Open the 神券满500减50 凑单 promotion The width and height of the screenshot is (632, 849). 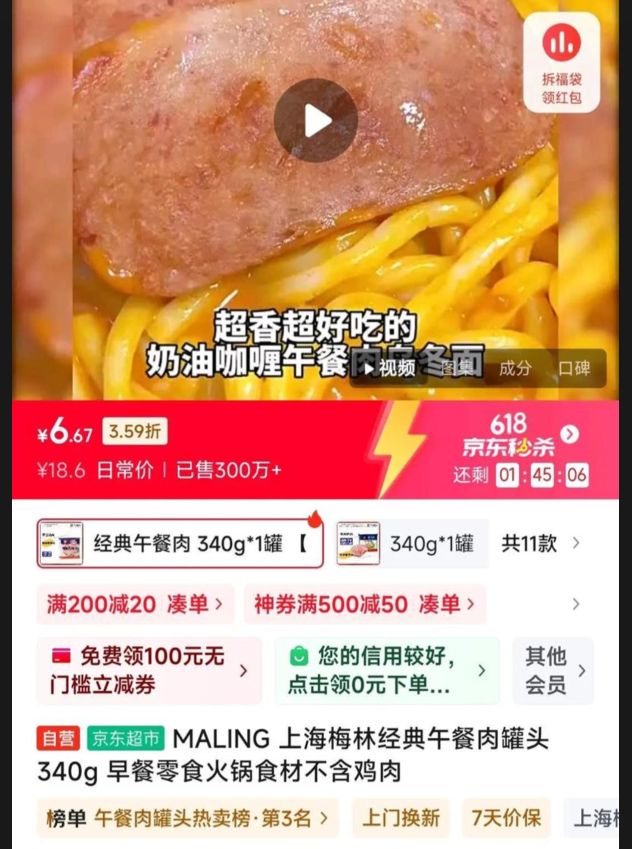click(x=364, y=604)
